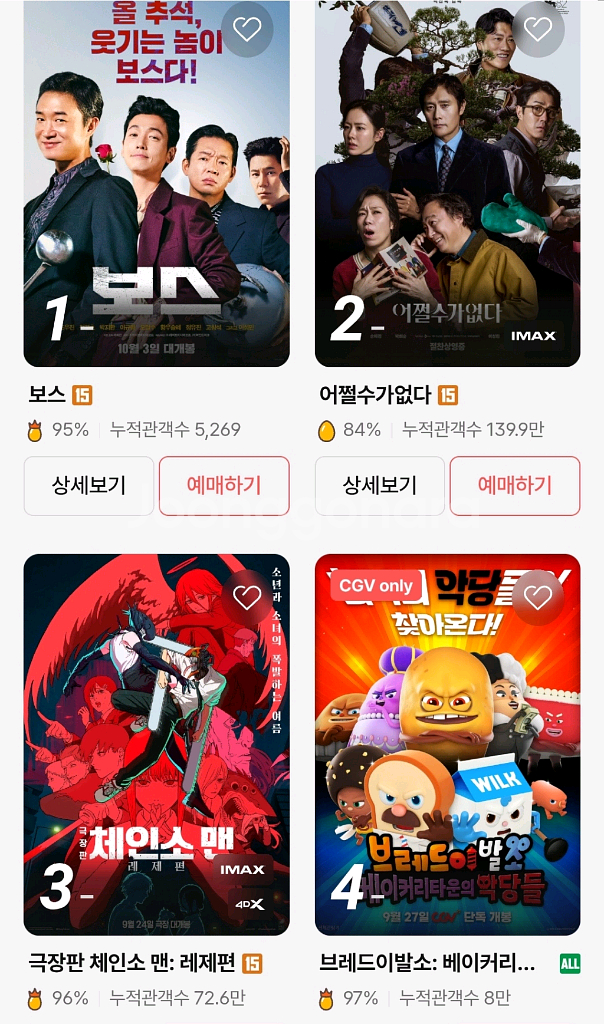This screenshot has width=604, height=1024.
Task: Select the 어쩔수가없다 poster card
Action: pyautogui.click(x=448, y=200)
